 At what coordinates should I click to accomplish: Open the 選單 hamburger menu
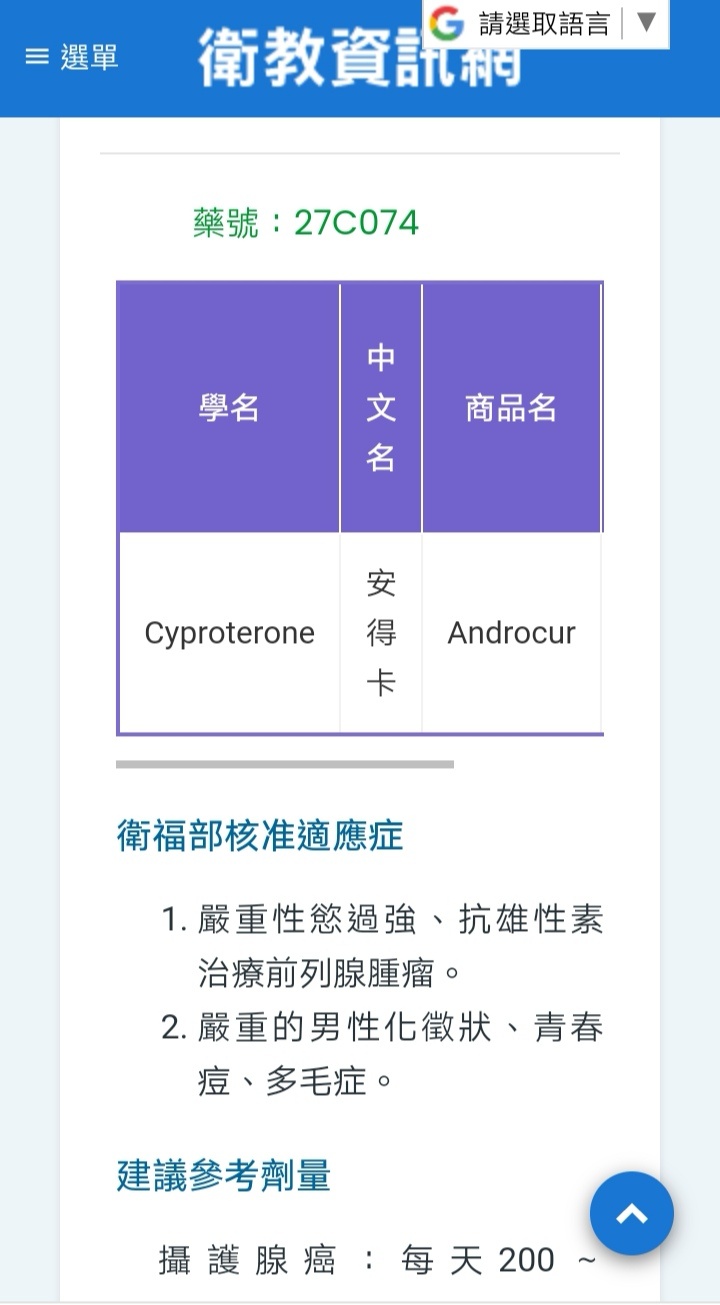point(71,57)
